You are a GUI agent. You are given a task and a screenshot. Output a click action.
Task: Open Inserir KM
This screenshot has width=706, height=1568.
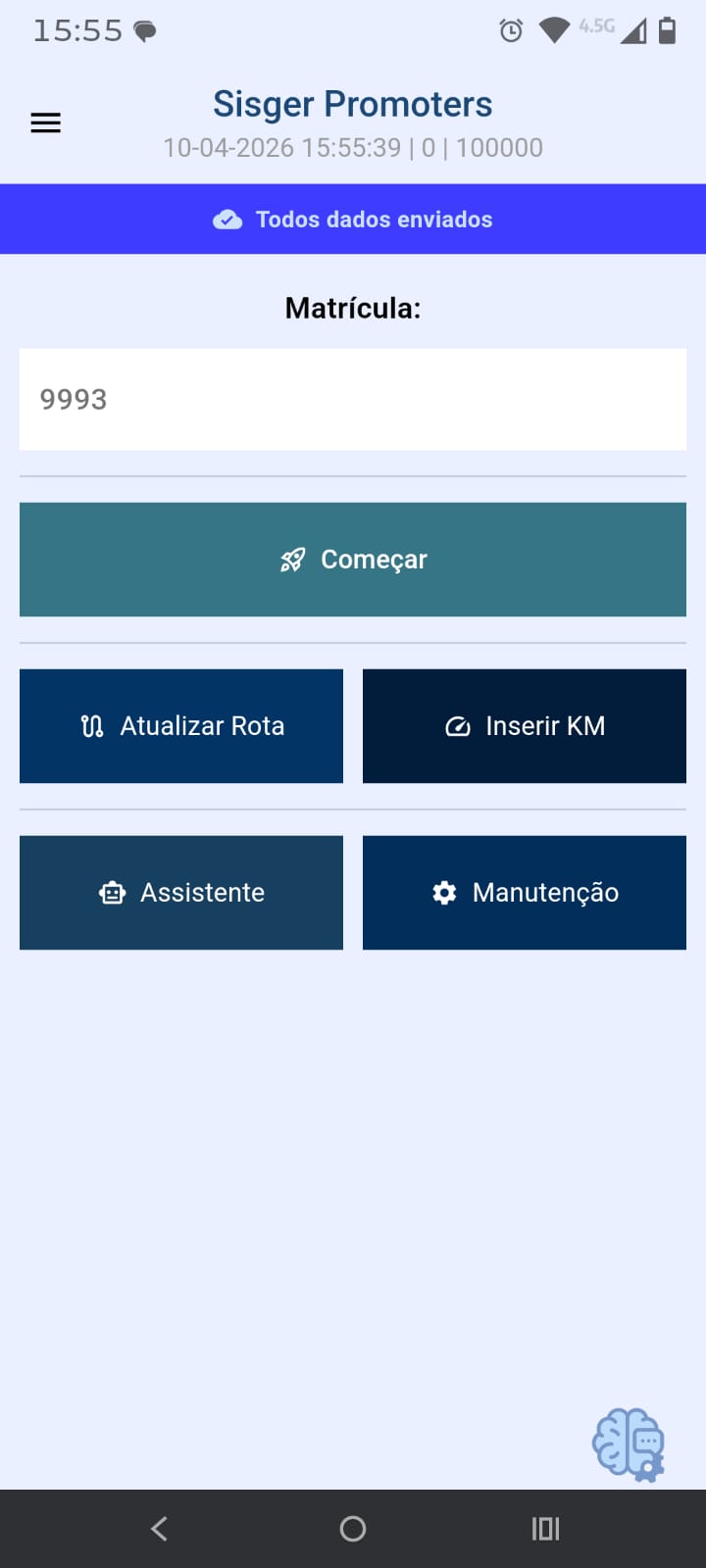click(525, 726)
